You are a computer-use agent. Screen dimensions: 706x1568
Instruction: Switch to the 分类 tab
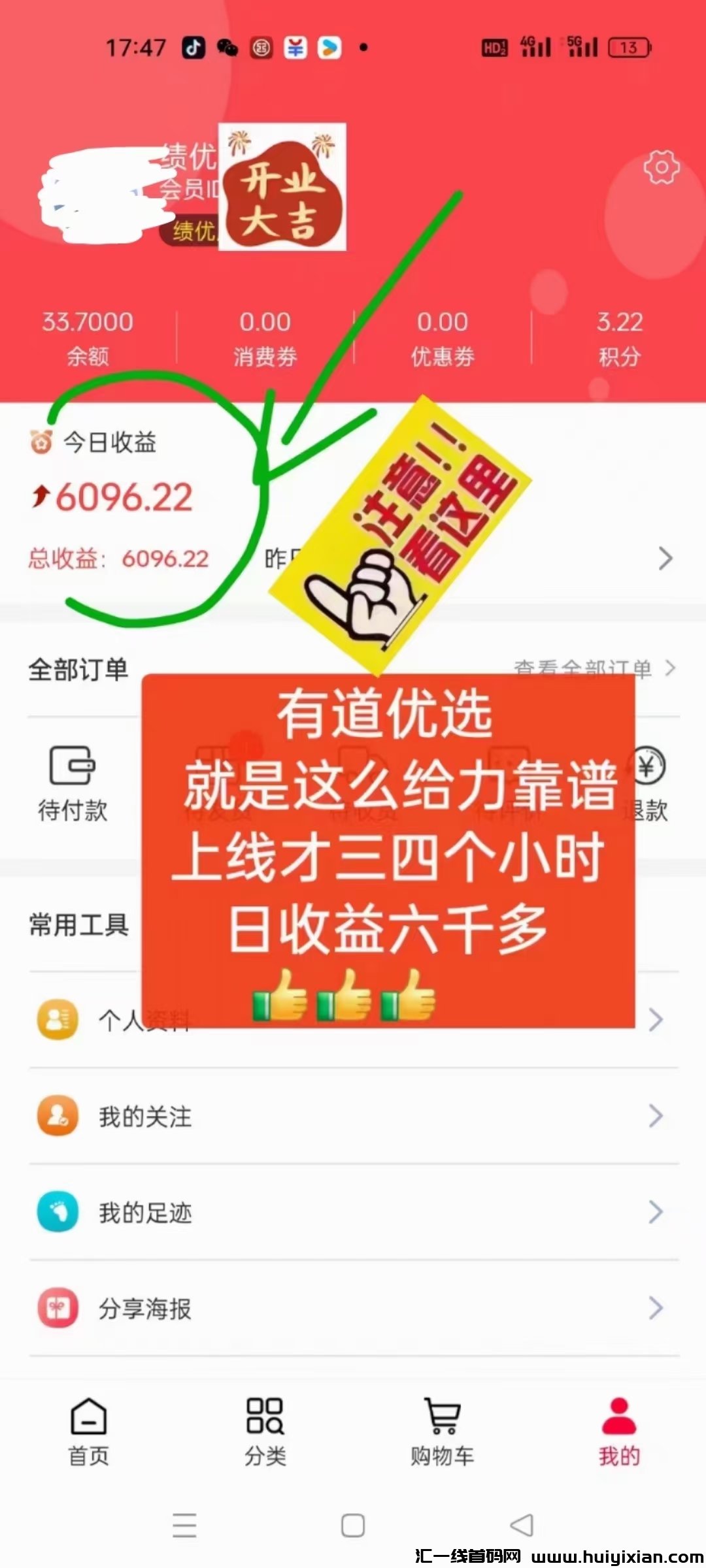(265, 1432)
